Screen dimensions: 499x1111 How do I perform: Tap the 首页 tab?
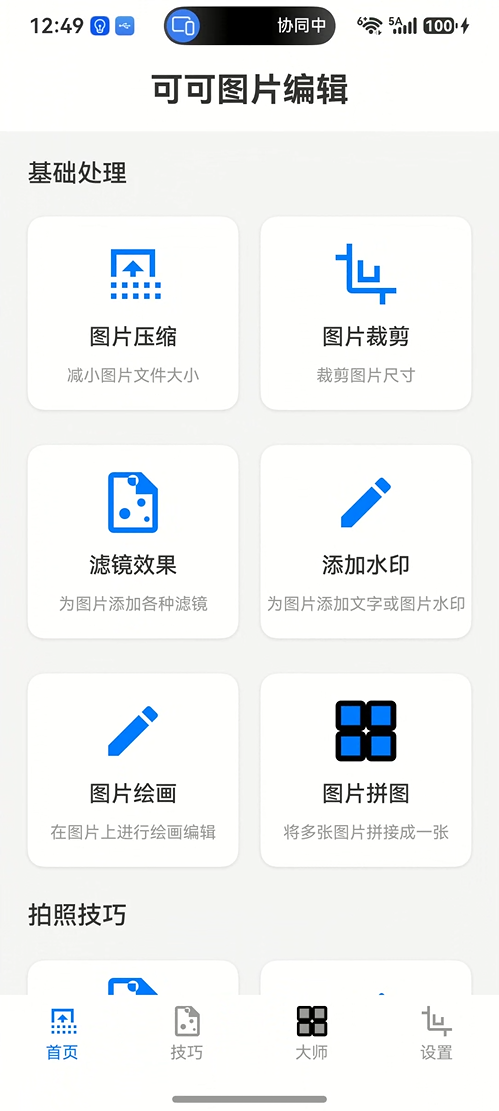[62, 1034]
